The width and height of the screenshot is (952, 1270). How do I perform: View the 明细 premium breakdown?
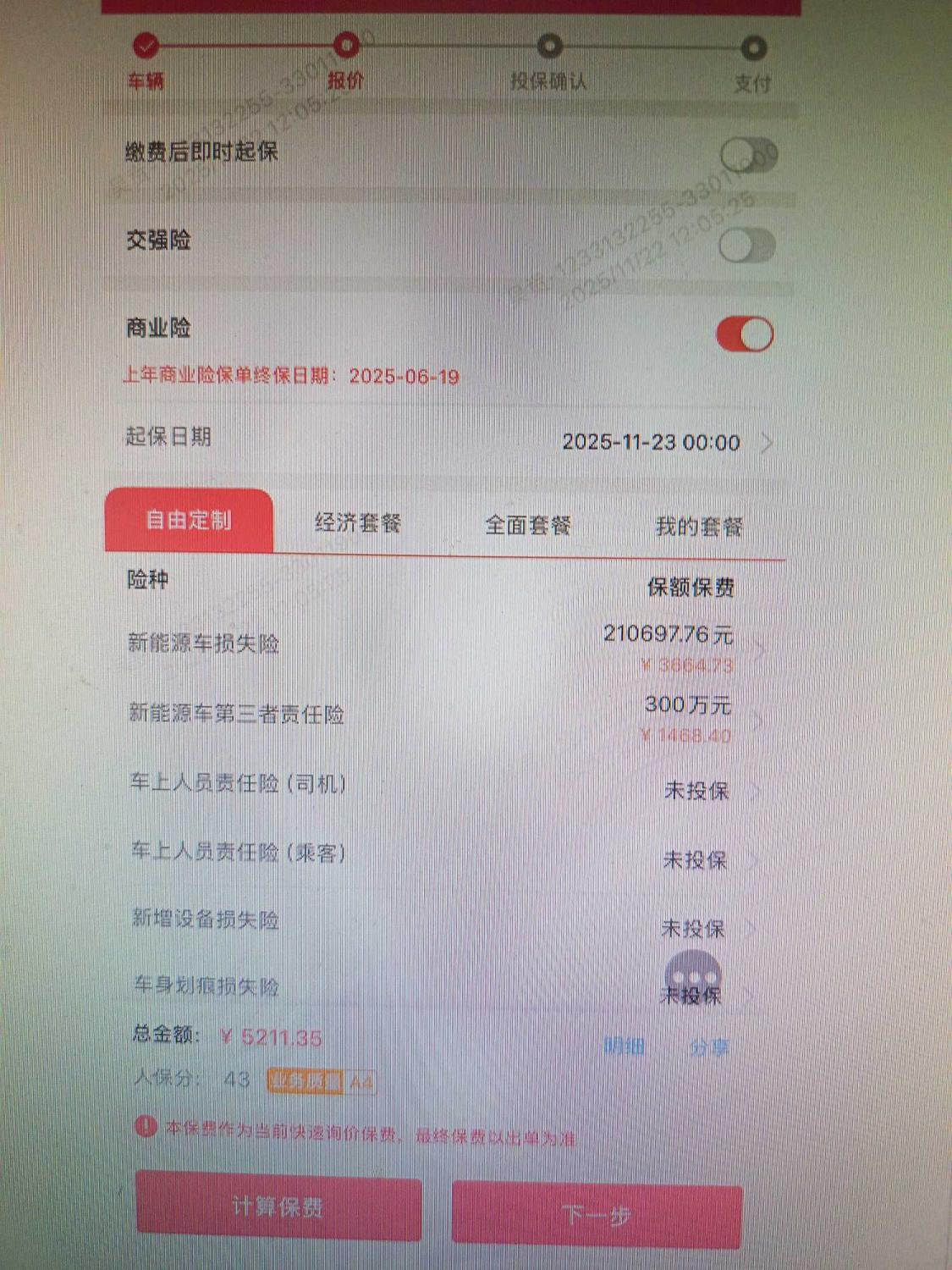[x=625, y=1046]
